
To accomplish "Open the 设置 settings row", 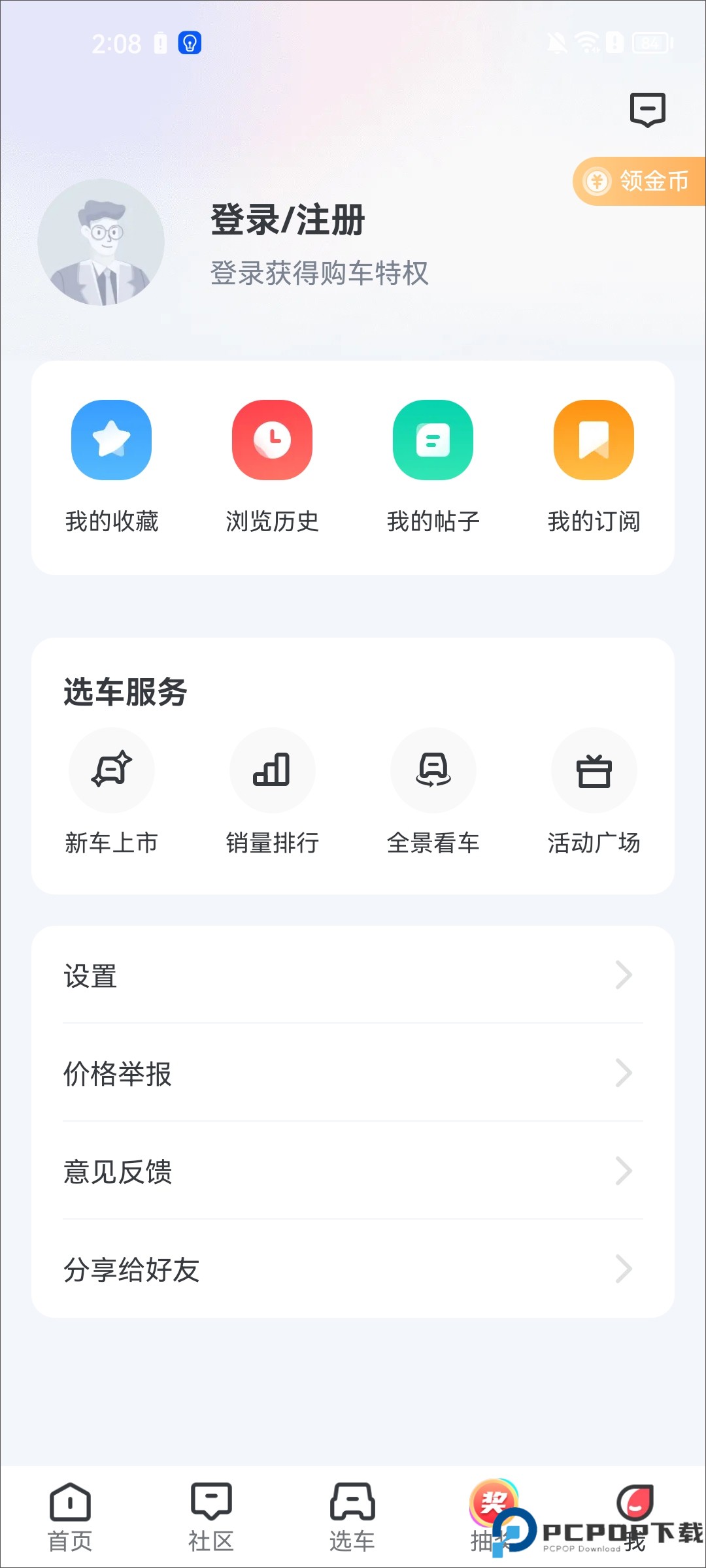I will (353, 976).
